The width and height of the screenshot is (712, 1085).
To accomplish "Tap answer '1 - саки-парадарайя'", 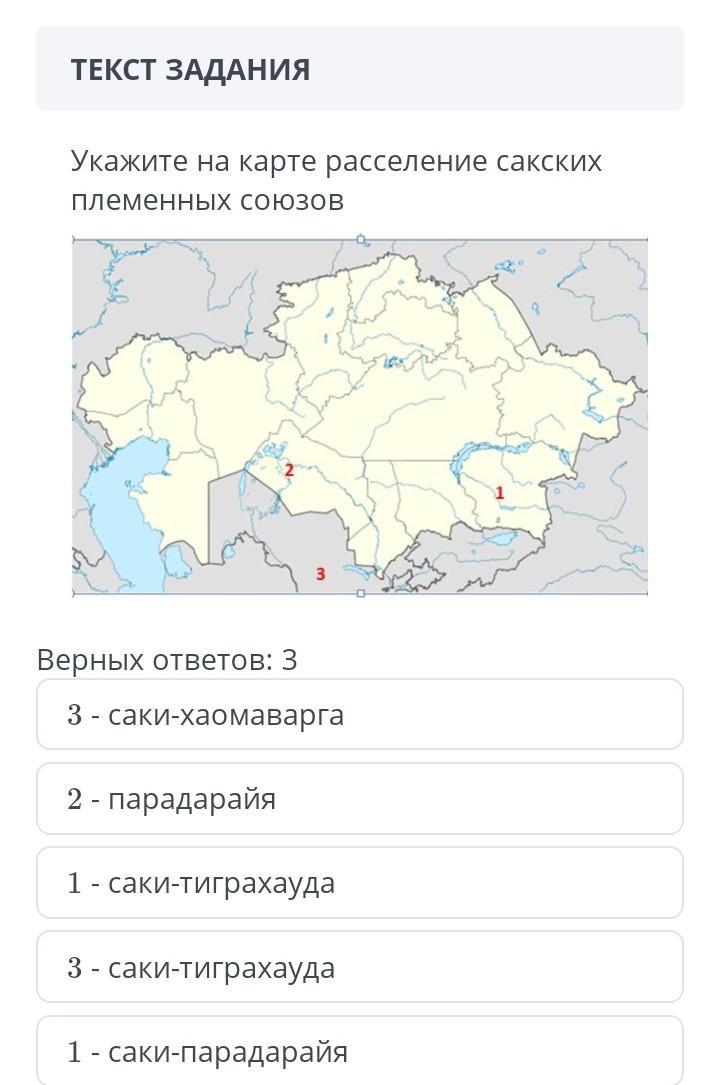I will (x=359, y=1051).
